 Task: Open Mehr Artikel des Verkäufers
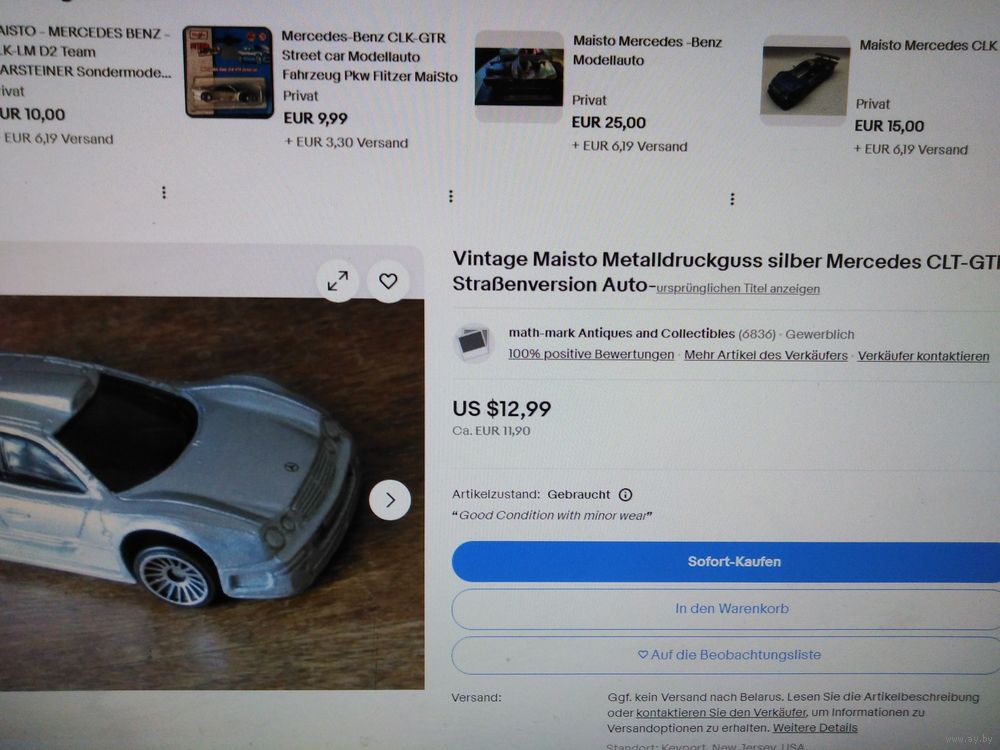click(766, 355)
